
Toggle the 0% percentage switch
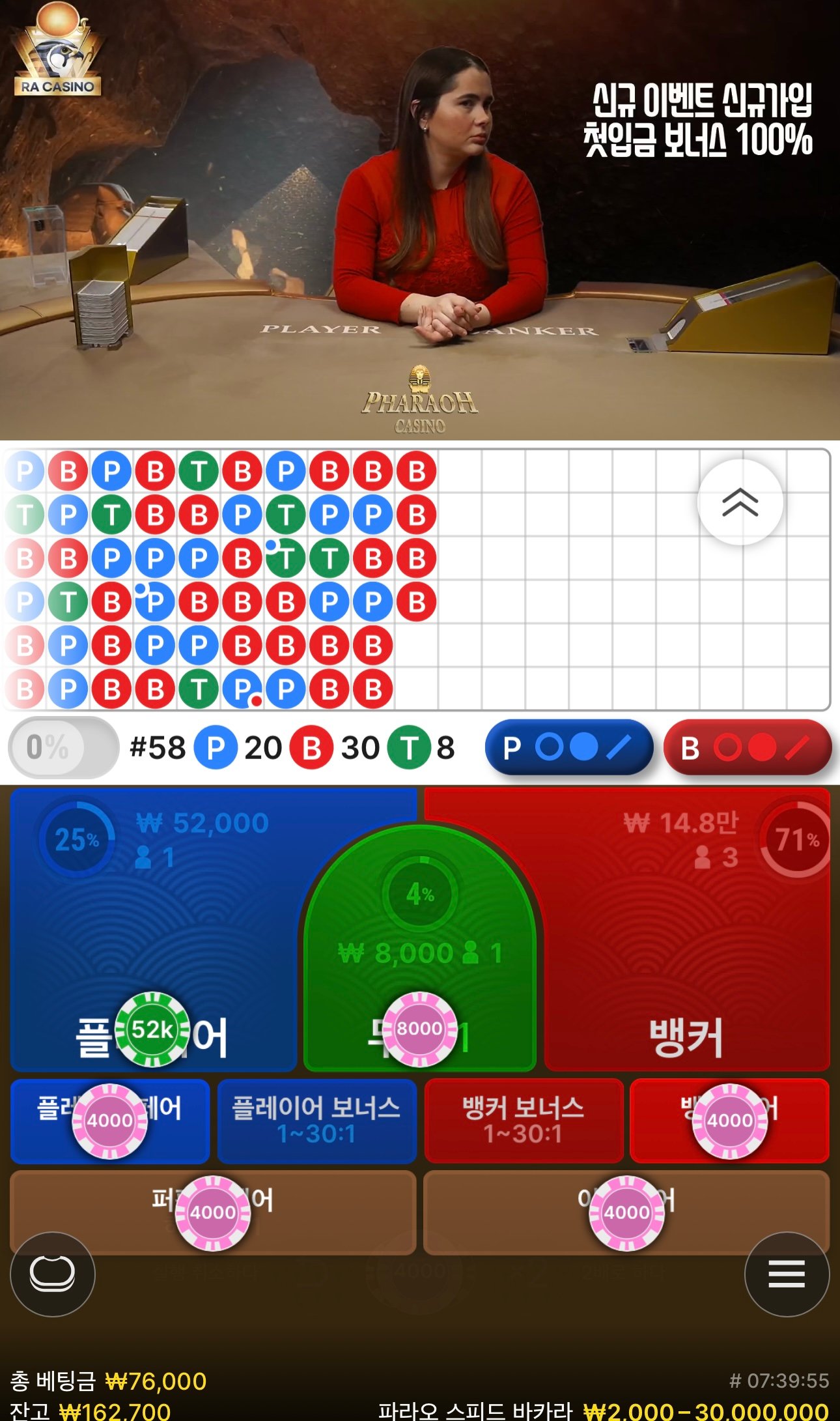[63, 747]
